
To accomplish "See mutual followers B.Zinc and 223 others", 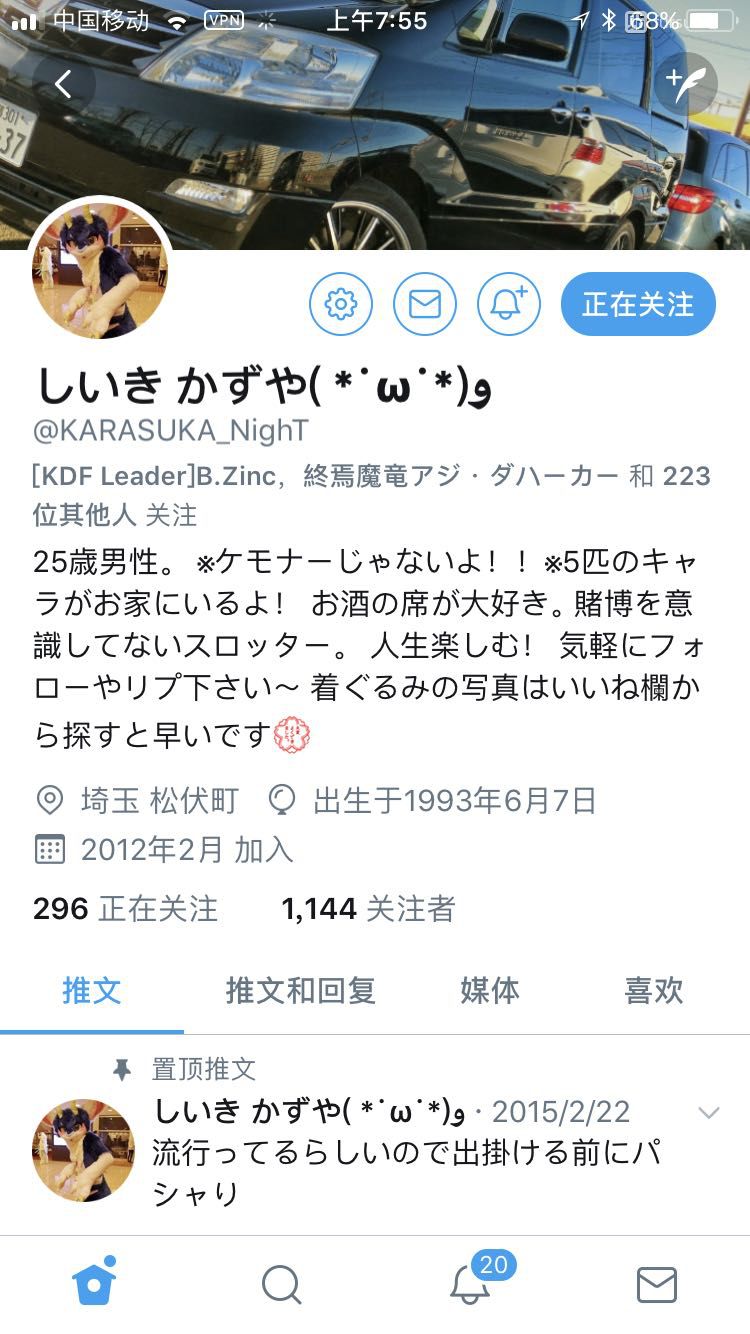I will click(x=370, y=495).
